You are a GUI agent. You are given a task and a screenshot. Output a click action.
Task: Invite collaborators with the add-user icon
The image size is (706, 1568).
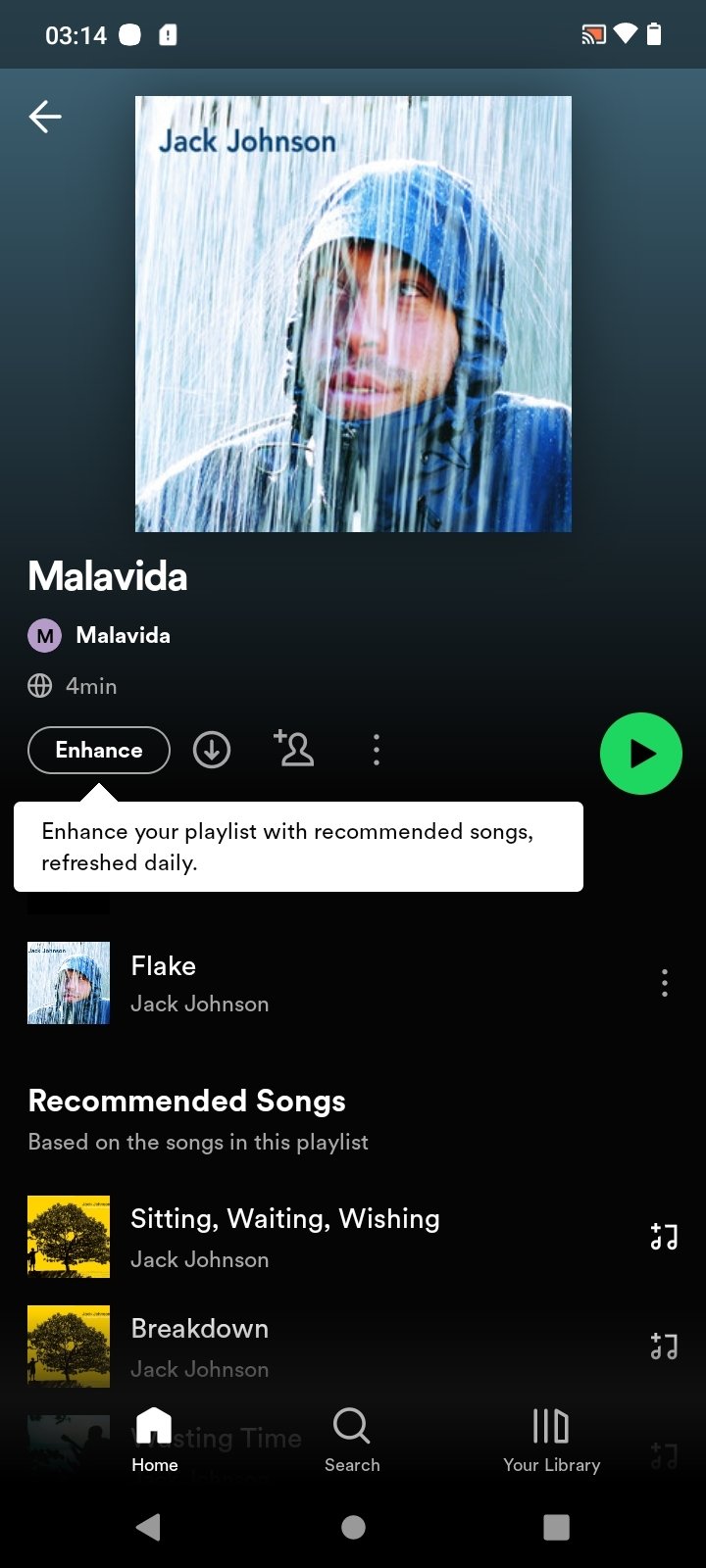(x=293, y=749)
